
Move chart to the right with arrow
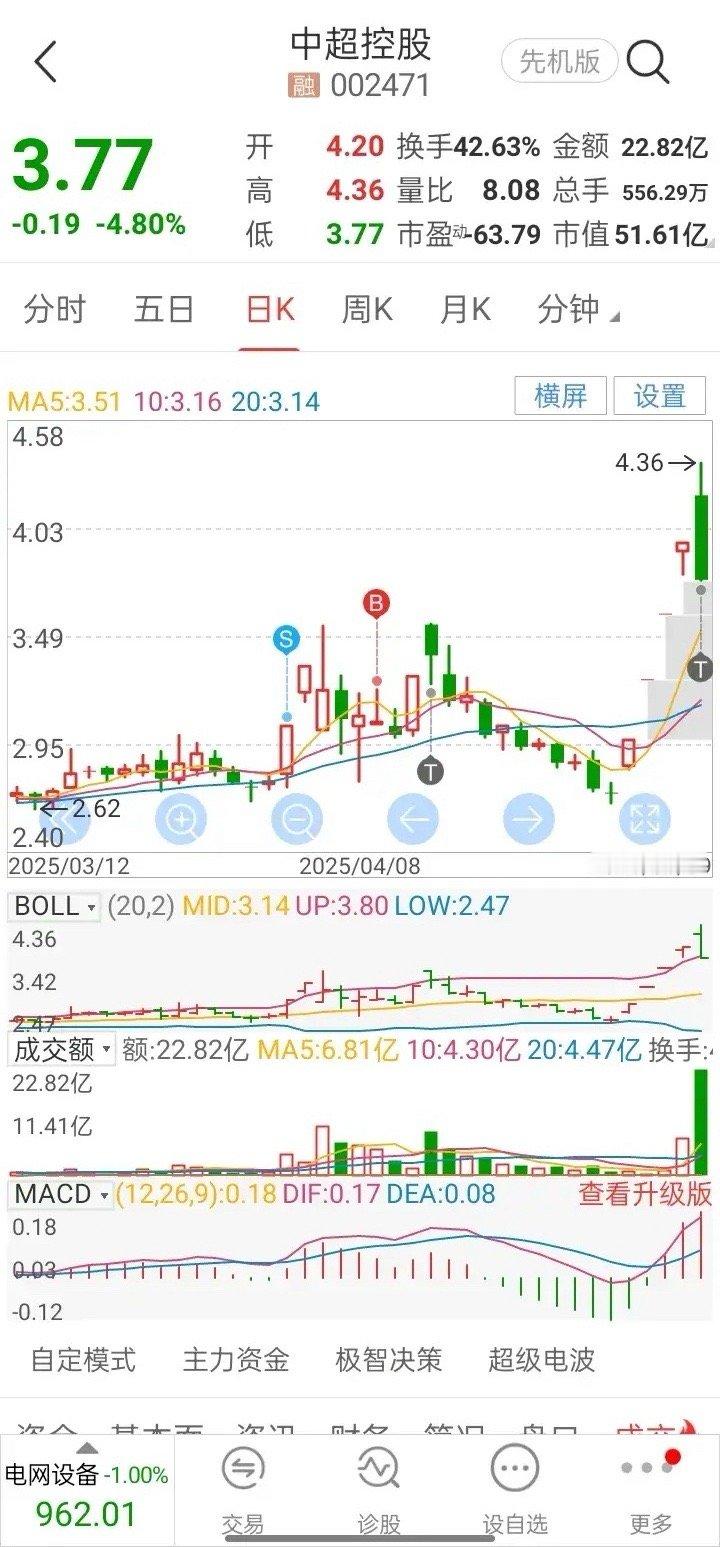[528, 821]
